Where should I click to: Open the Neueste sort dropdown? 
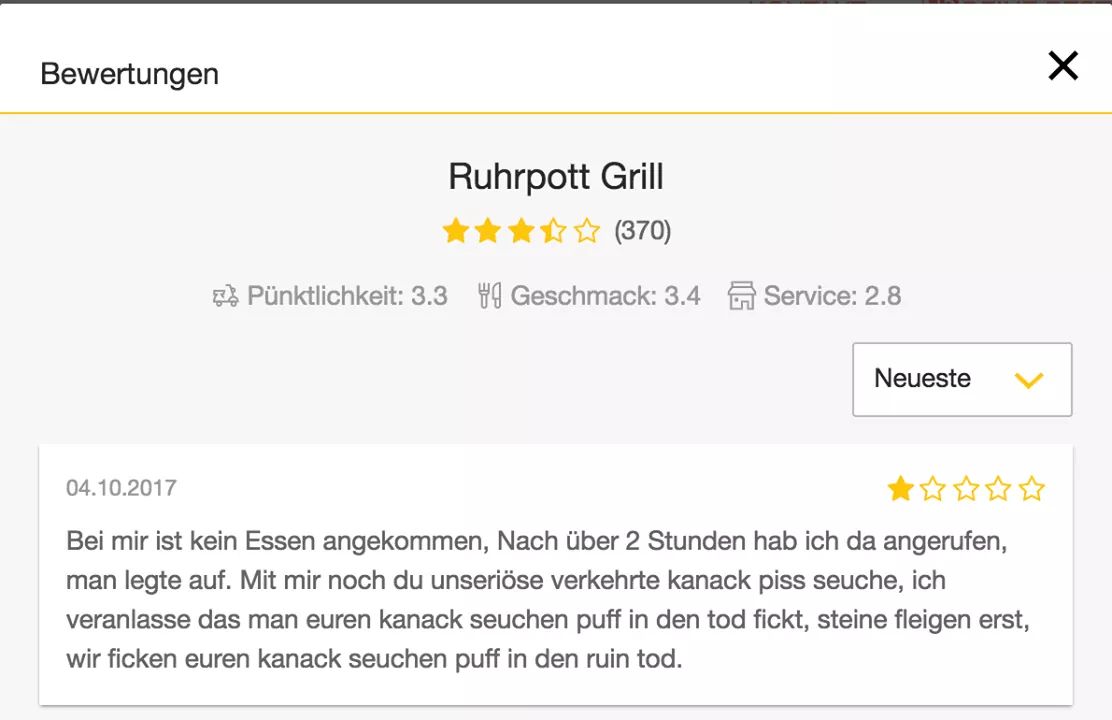click(x=961, y=379)
